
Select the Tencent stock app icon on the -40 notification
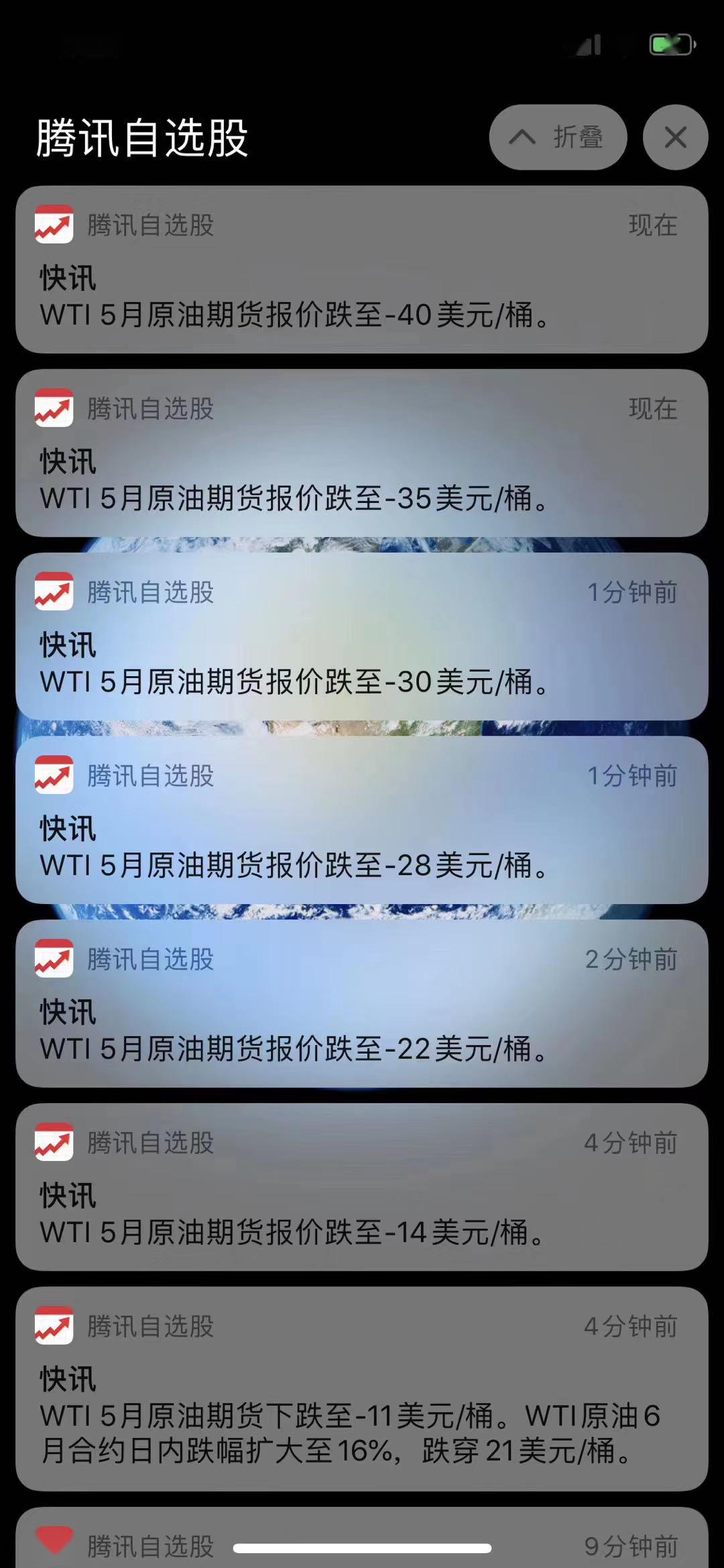click(x=54, y=225)
